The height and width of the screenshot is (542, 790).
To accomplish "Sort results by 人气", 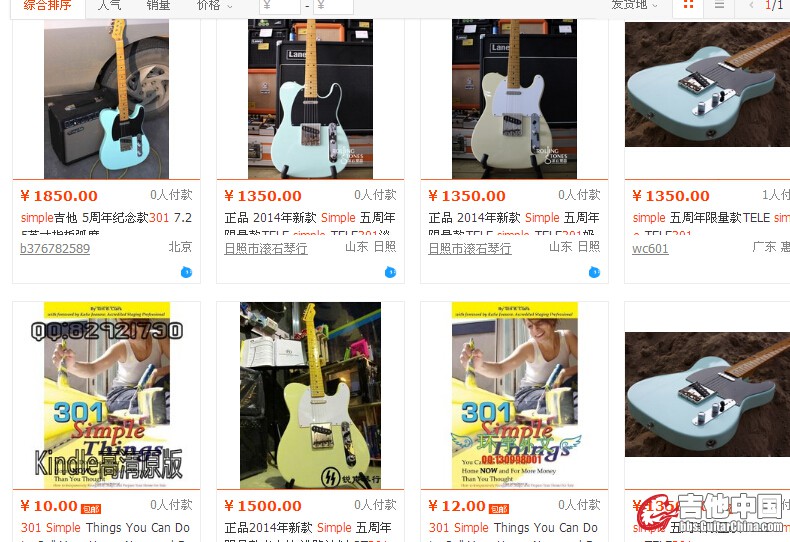I will 109,5.
